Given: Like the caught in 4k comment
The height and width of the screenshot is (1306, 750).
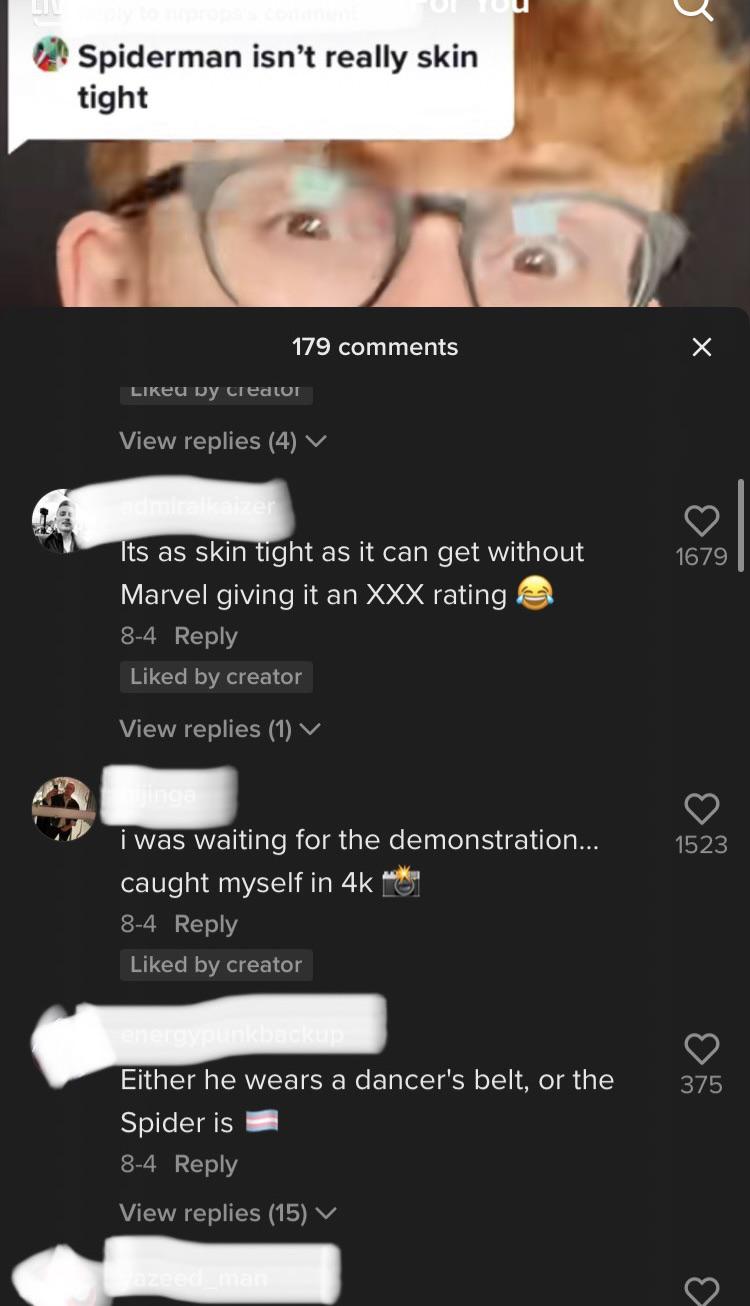Looking at the screenshot, I should click(701, 808).
